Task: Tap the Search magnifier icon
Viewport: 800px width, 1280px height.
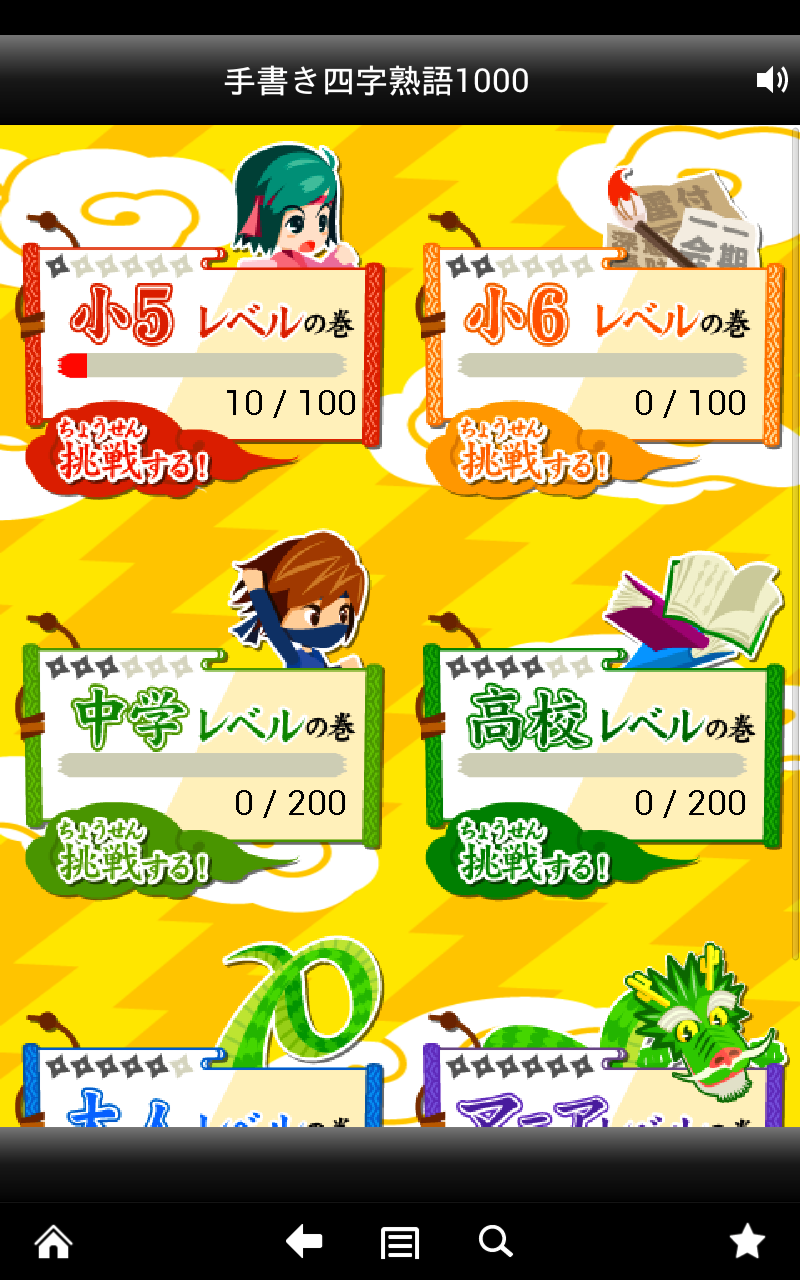Action: (x=494, y=1240)
